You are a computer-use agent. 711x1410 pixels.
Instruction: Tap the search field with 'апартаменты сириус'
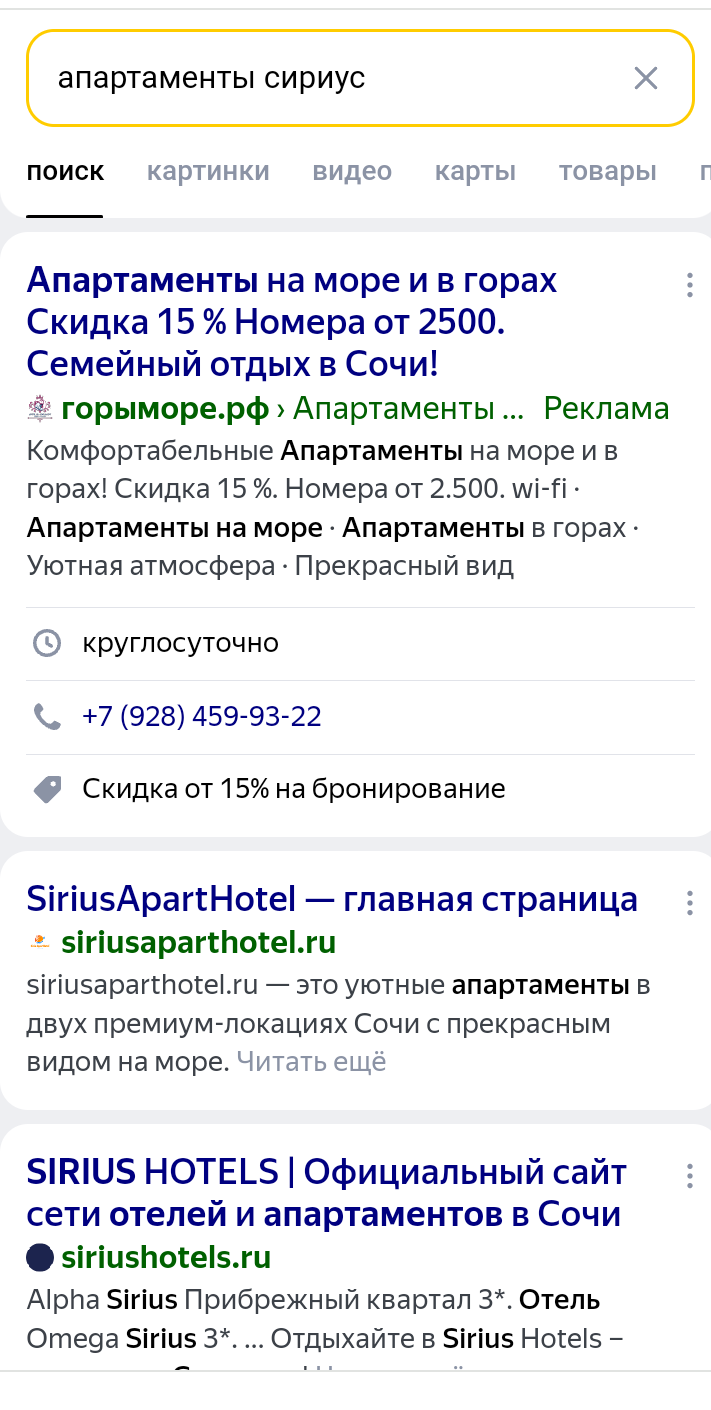pos(320,78)
